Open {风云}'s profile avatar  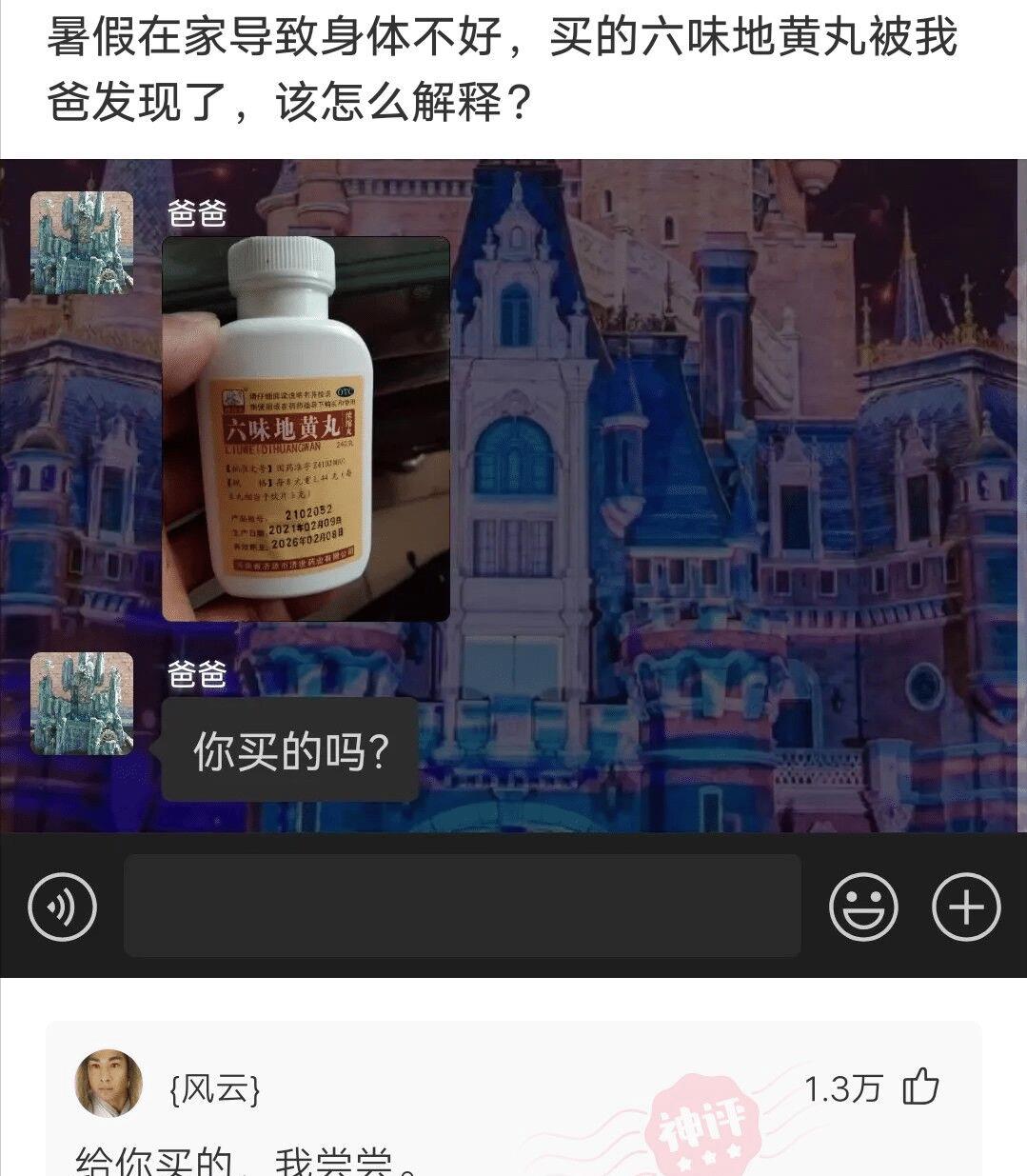pos(109,1084)
